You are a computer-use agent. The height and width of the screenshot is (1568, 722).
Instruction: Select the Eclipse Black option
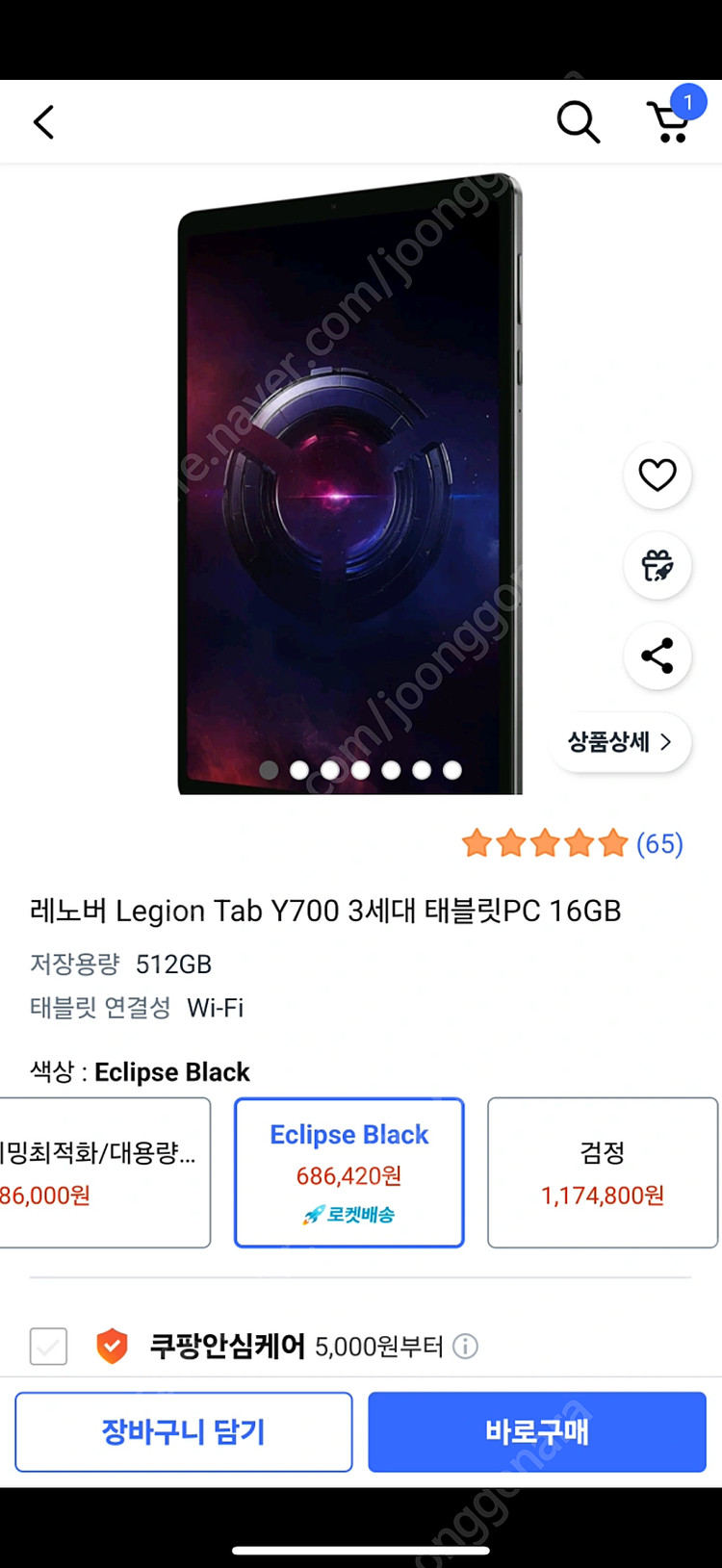[x=349, y=1172]
